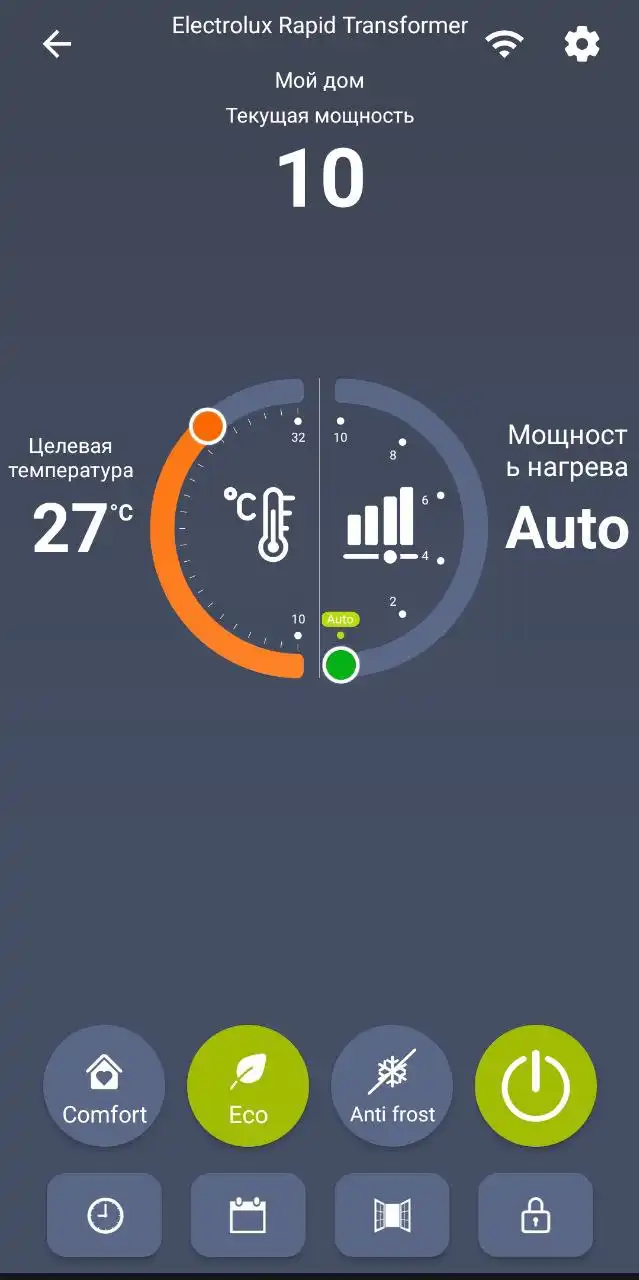The image size is (639, 1280).
Task: Tap the child lock button
Action: coord(536,1215)
